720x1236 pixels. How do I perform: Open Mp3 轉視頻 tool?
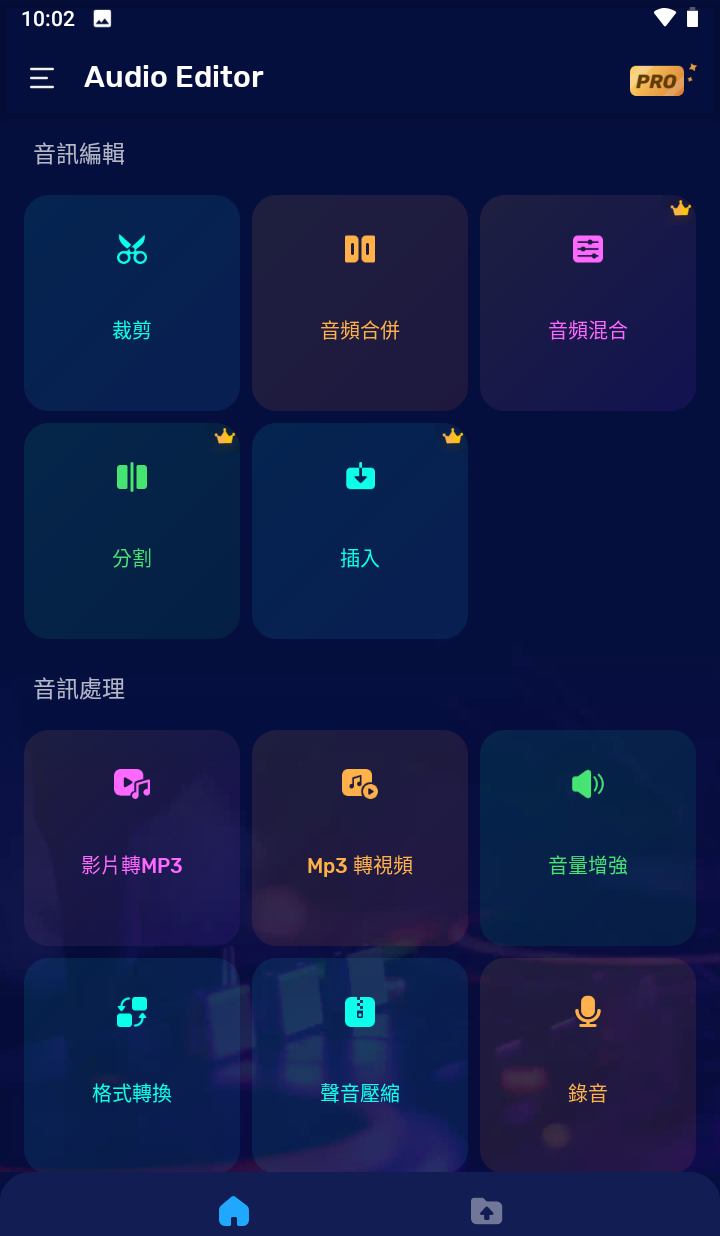point(360,837)
